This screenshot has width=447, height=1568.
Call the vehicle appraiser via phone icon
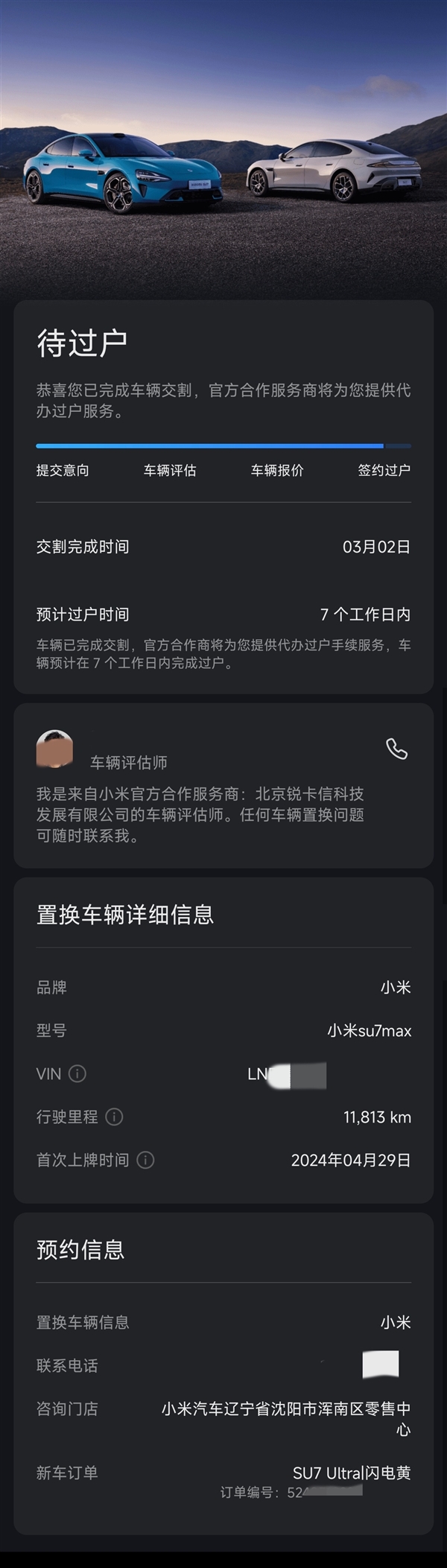[x=396, y=749]
